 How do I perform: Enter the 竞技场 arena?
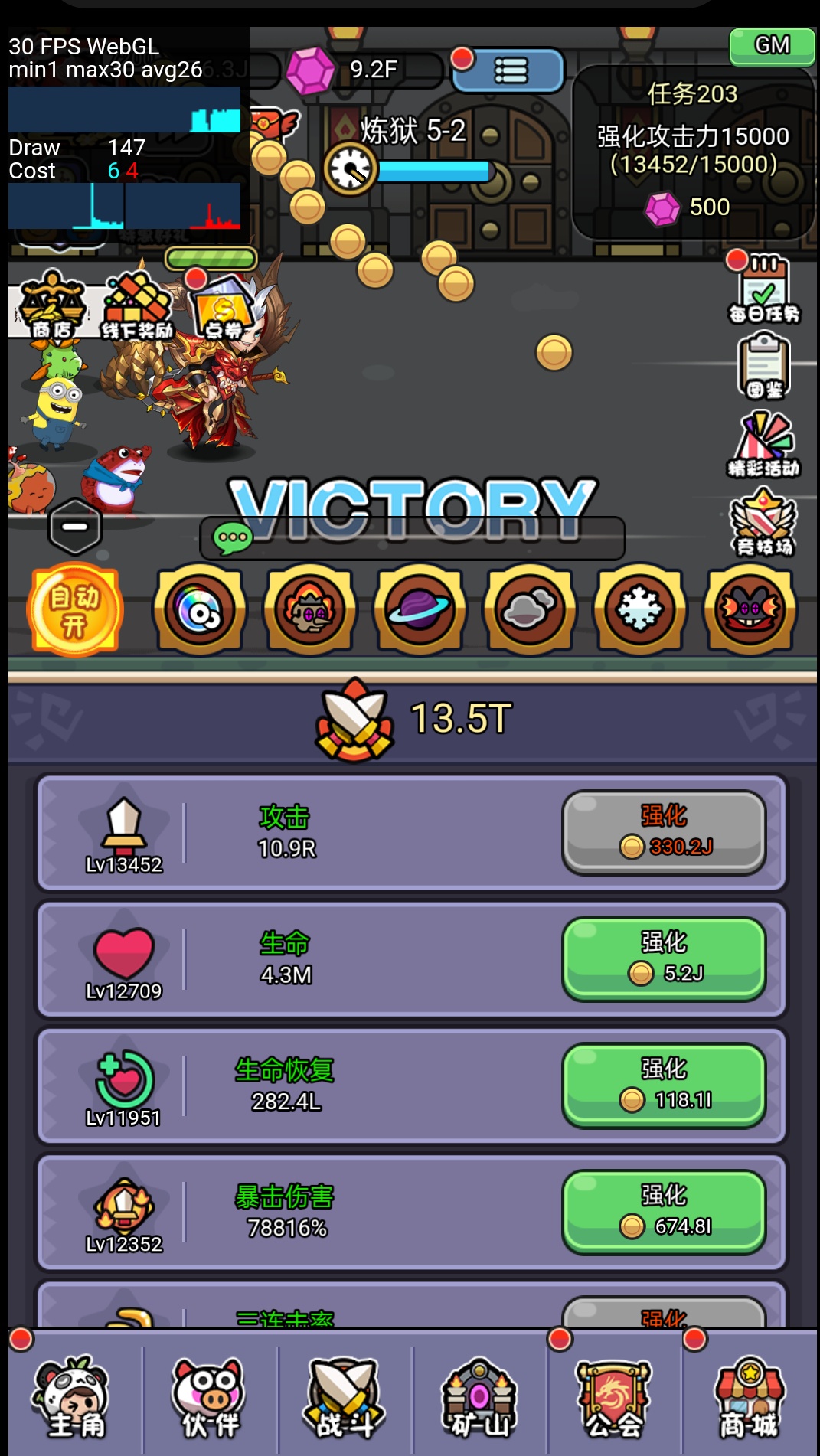coord(764,525)
